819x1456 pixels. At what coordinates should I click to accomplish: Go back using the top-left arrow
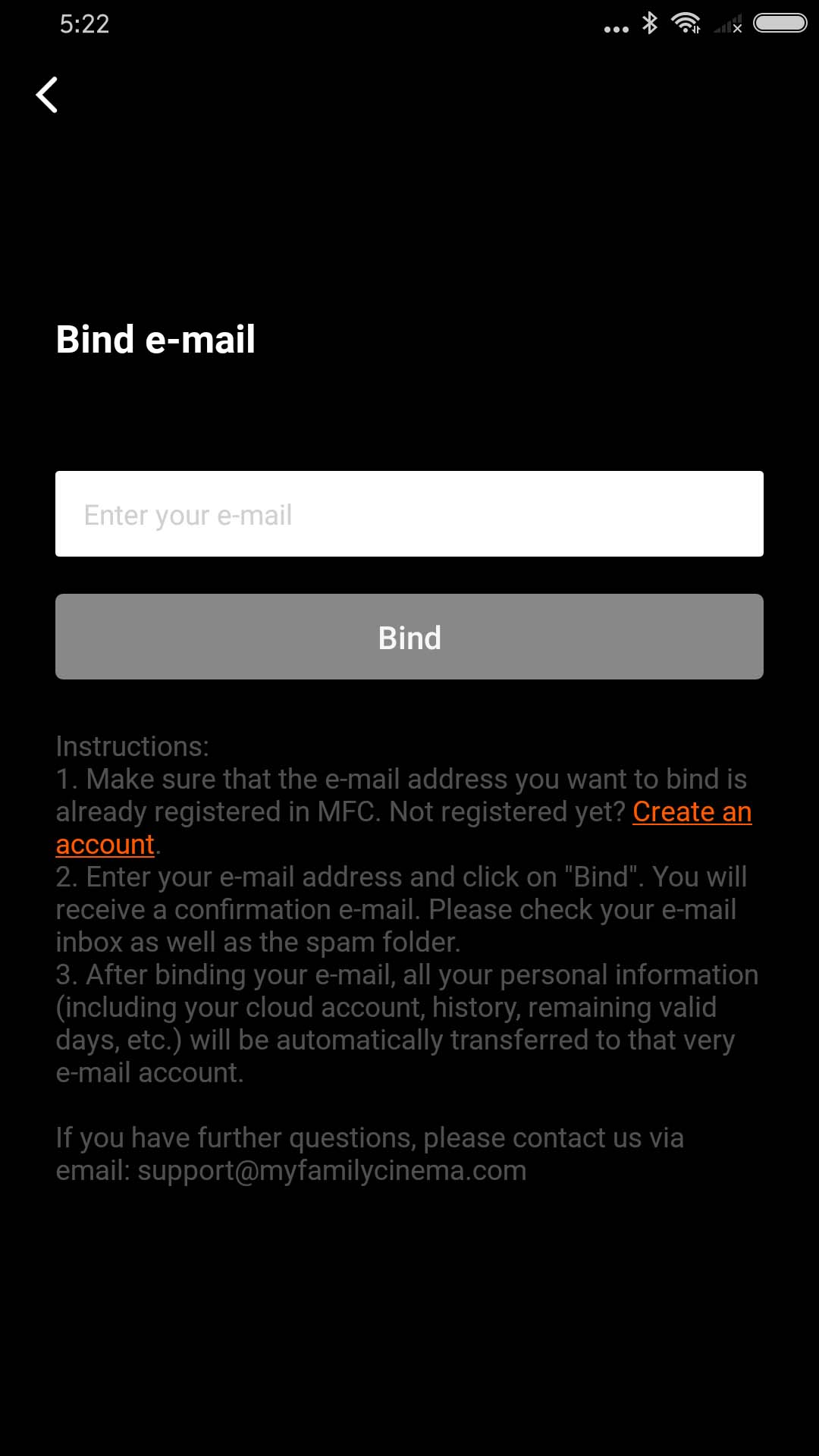point(47,95)
